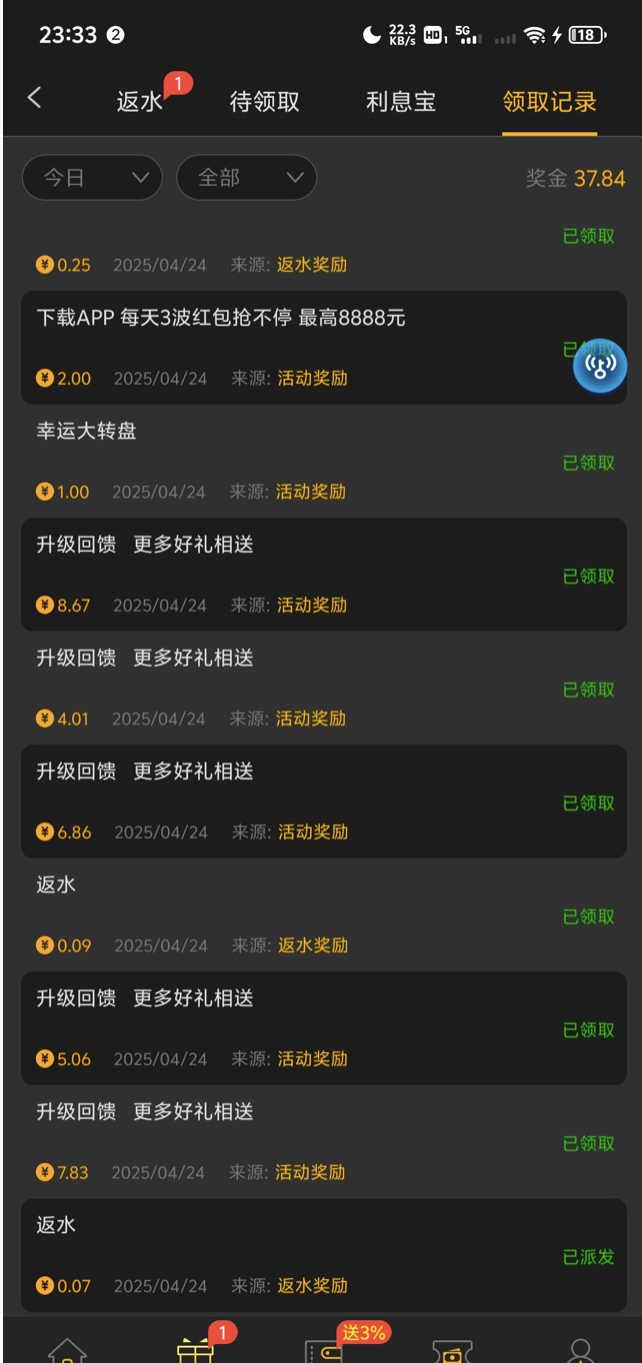The height and width of the screenshot is (1363, 642).
Task: Open the profile tab in bottom bar
Action: (x=580, y=1349)
